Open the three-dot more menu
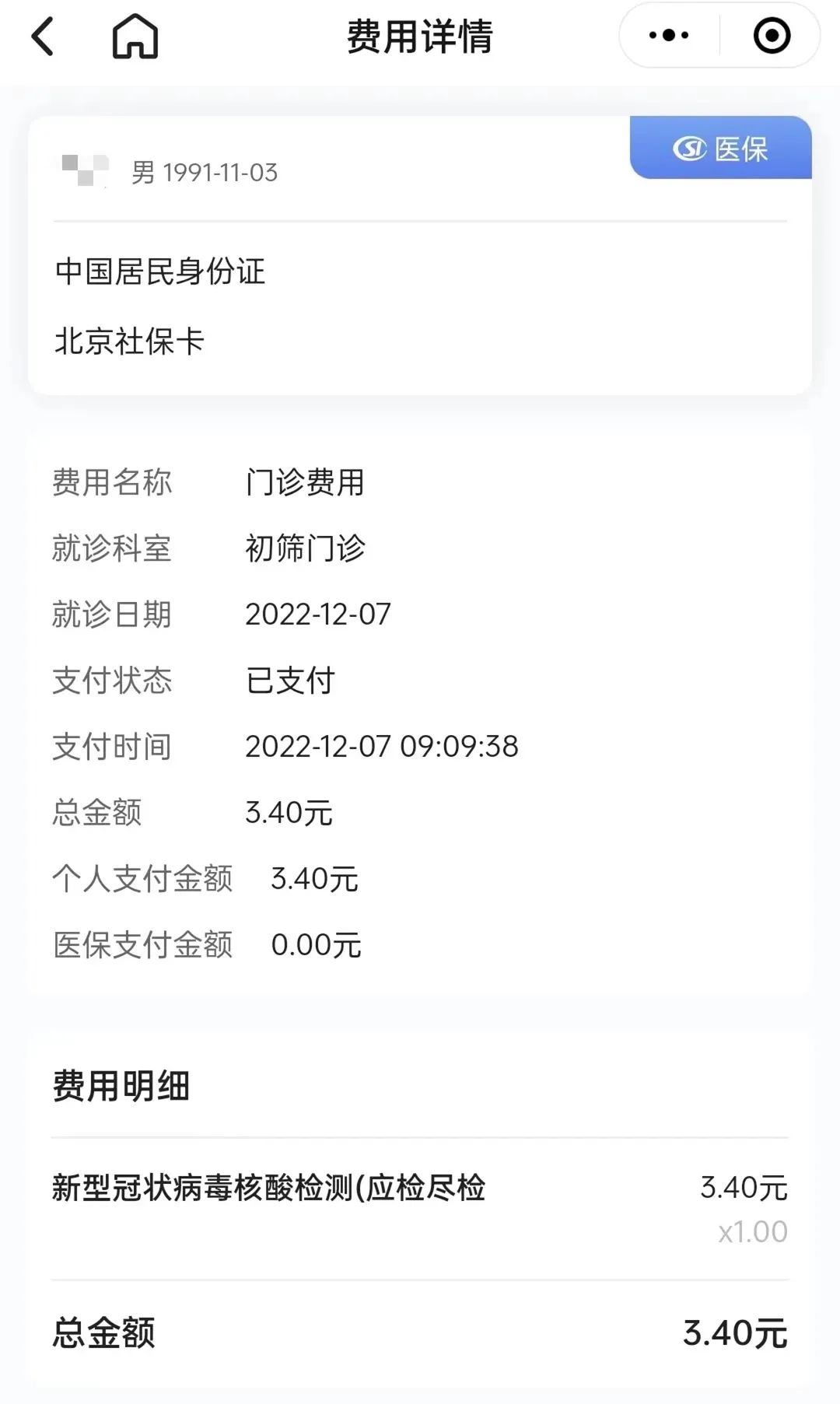Image resolution: width=840 pixels, height=1404 pixels. click(669, 36)
